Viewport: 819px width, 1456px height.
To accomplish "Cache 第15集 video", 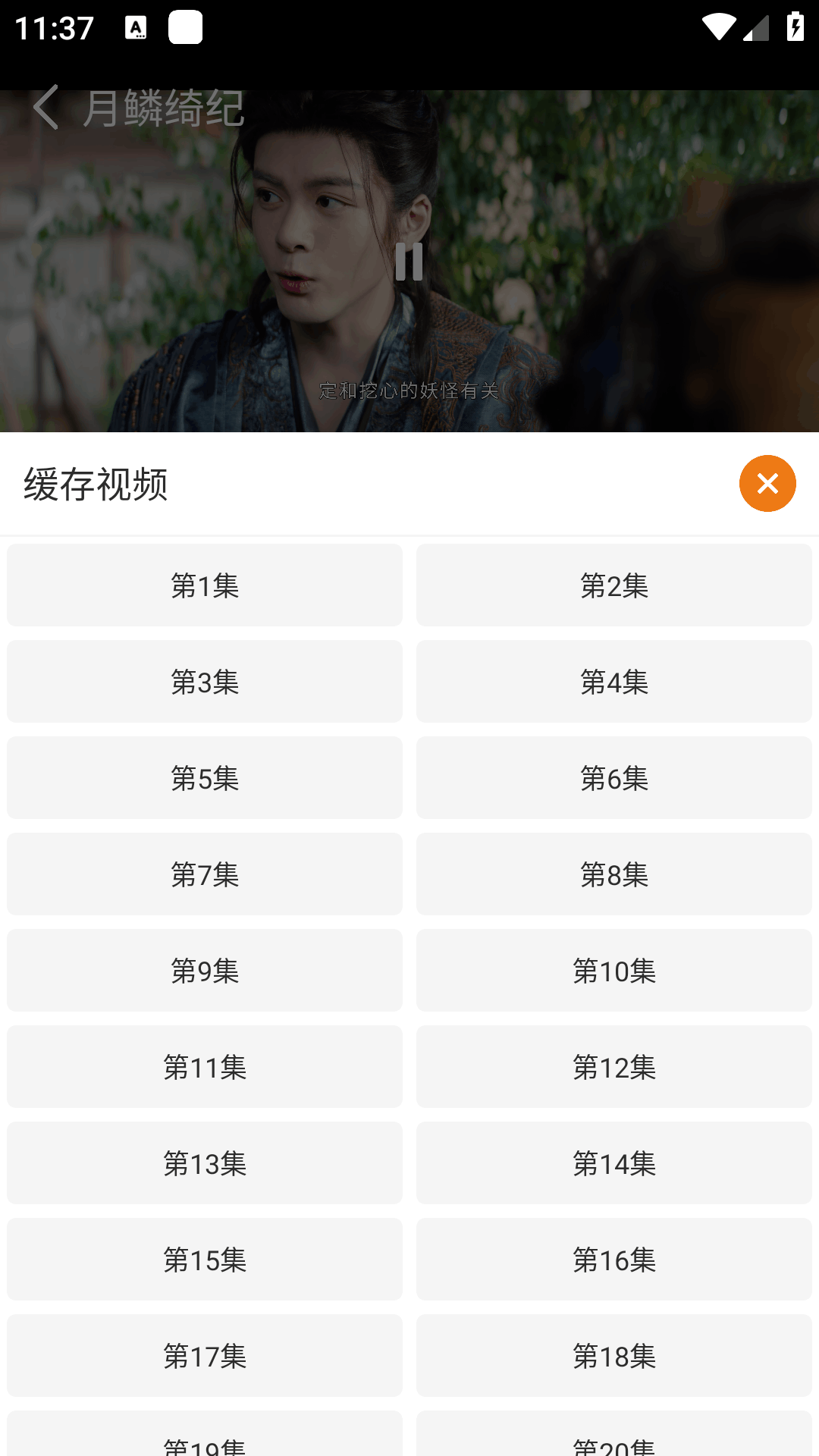I will [x=205, y=1260].
